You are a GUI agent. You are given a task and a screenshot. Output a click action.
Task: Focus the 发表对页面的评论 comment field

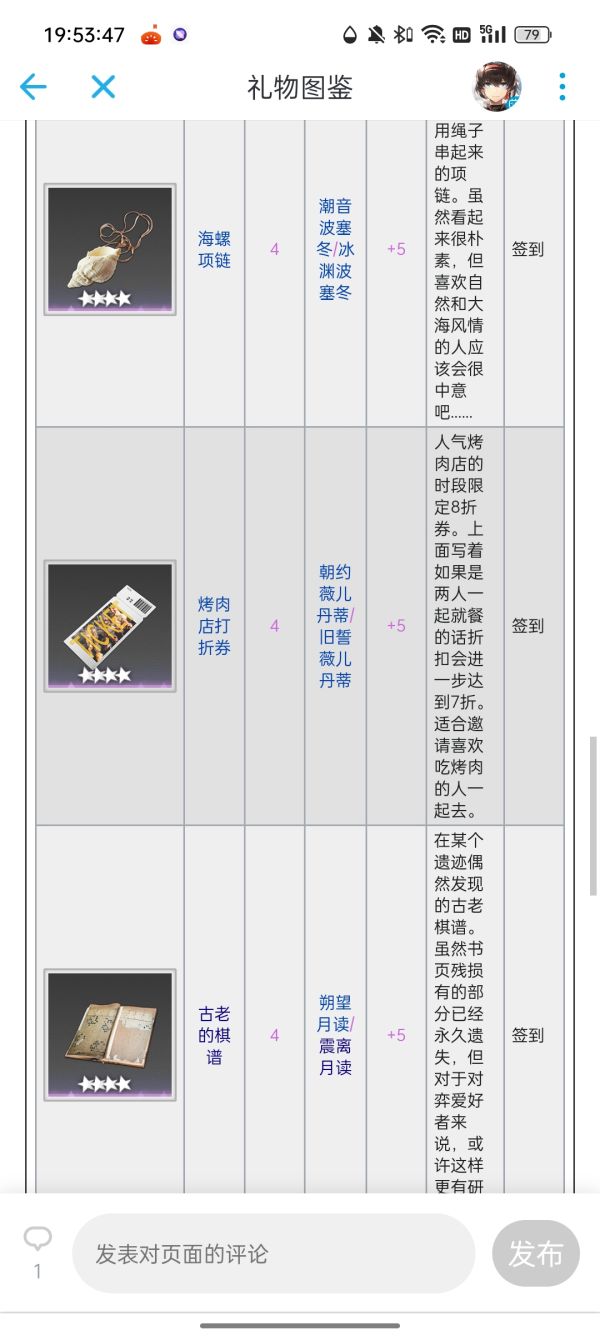coord(274,1254)
